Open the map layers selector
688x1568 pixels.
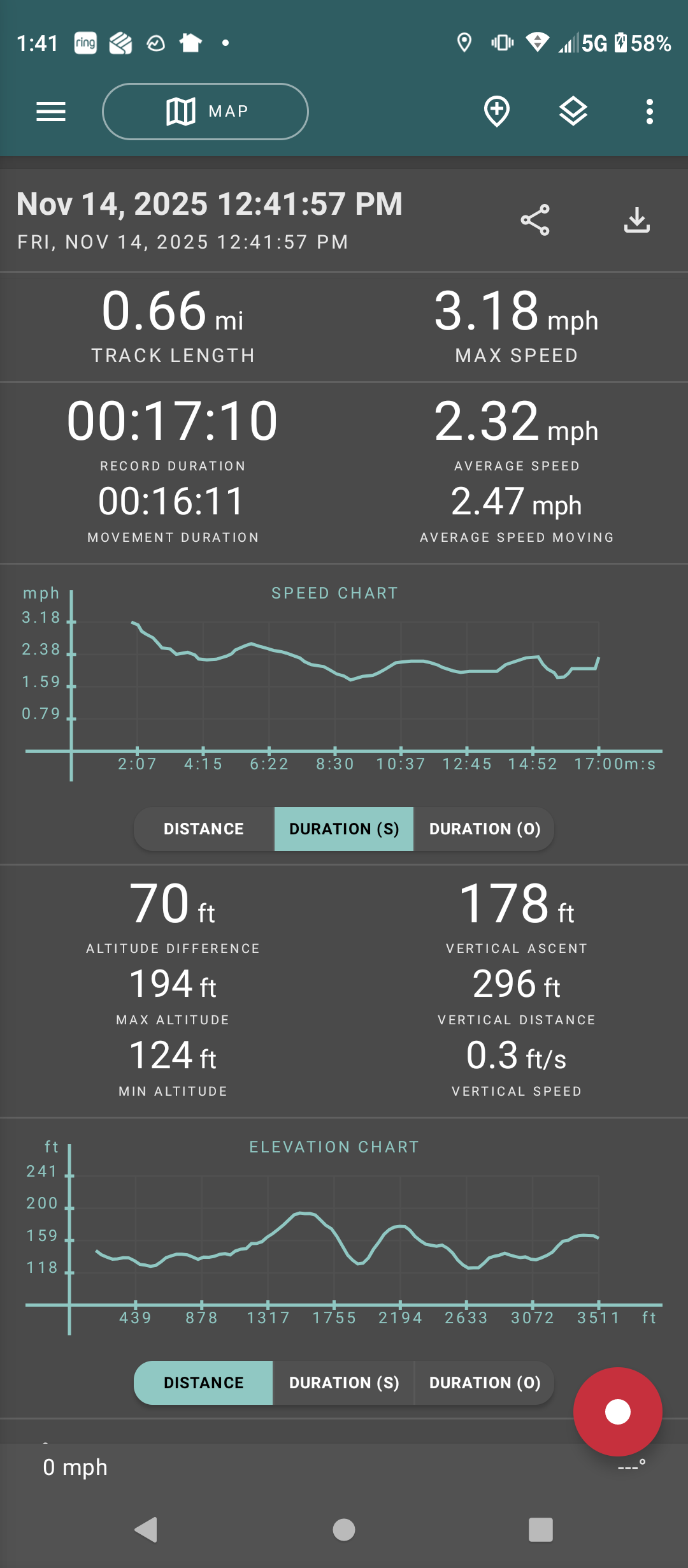point(573,112)
